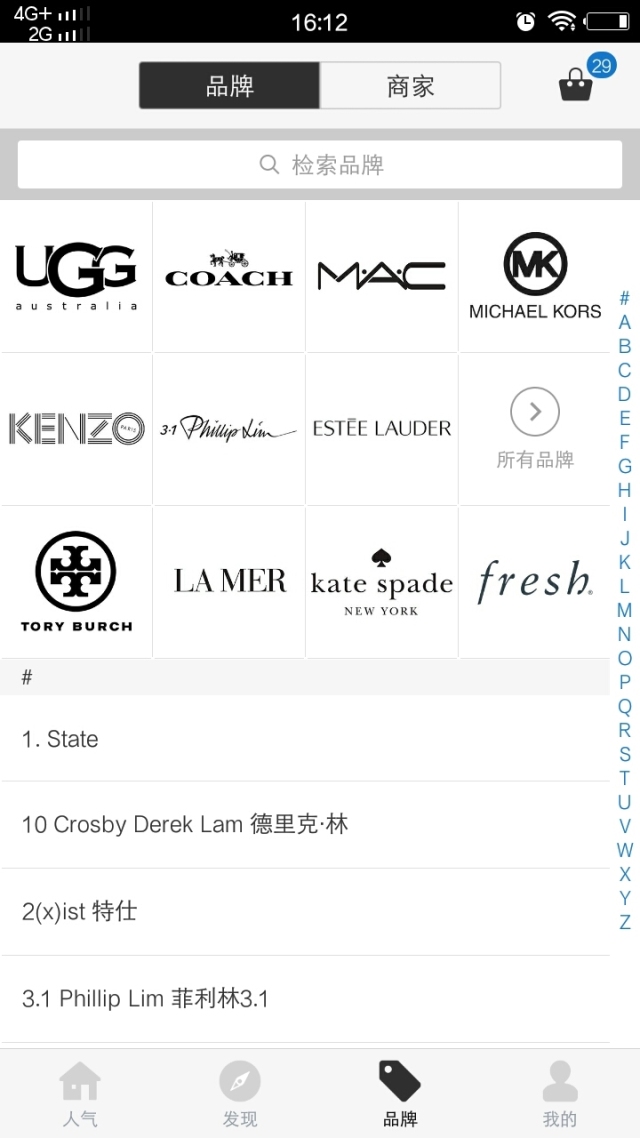Open the Estée Lauder brand tile
640x1138 pixels.
pyautogui.click(x=382, y=429)
